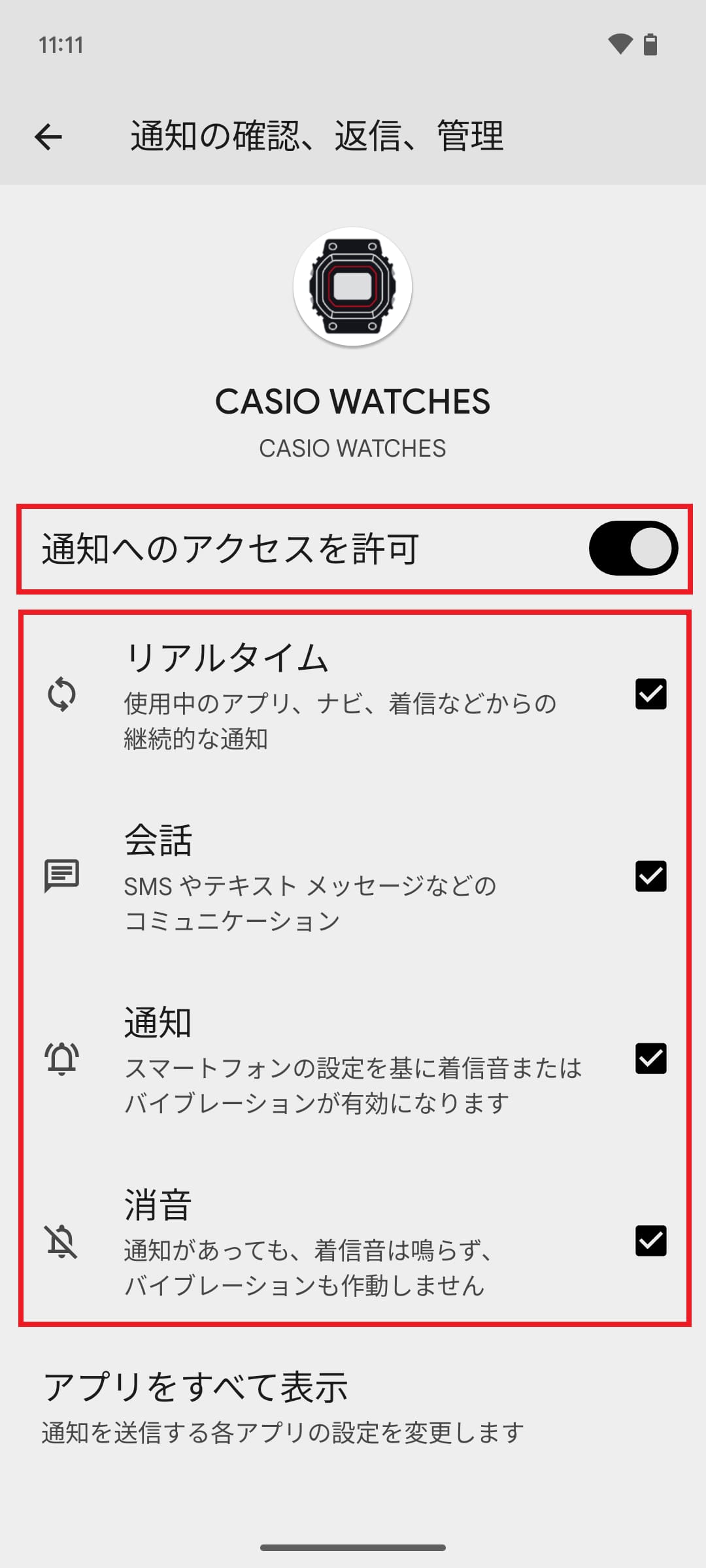Uncheck the リアルタイム checkbox
The height and width of the screenshot is (1568, 706).
(650, 694)
